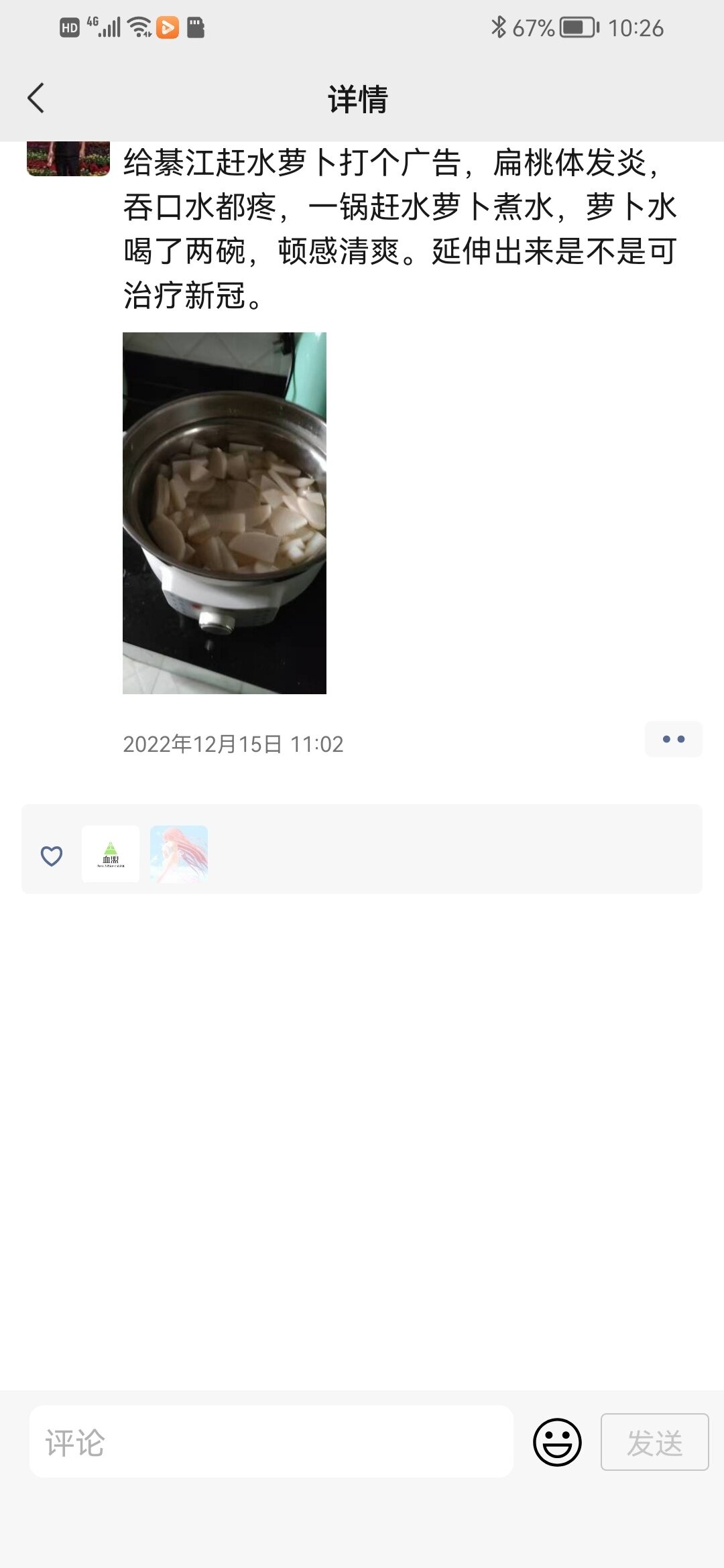This screenshot has height=1568, width=724.
Task: Tap the poster's profile avatar
Action: (68, 159)
